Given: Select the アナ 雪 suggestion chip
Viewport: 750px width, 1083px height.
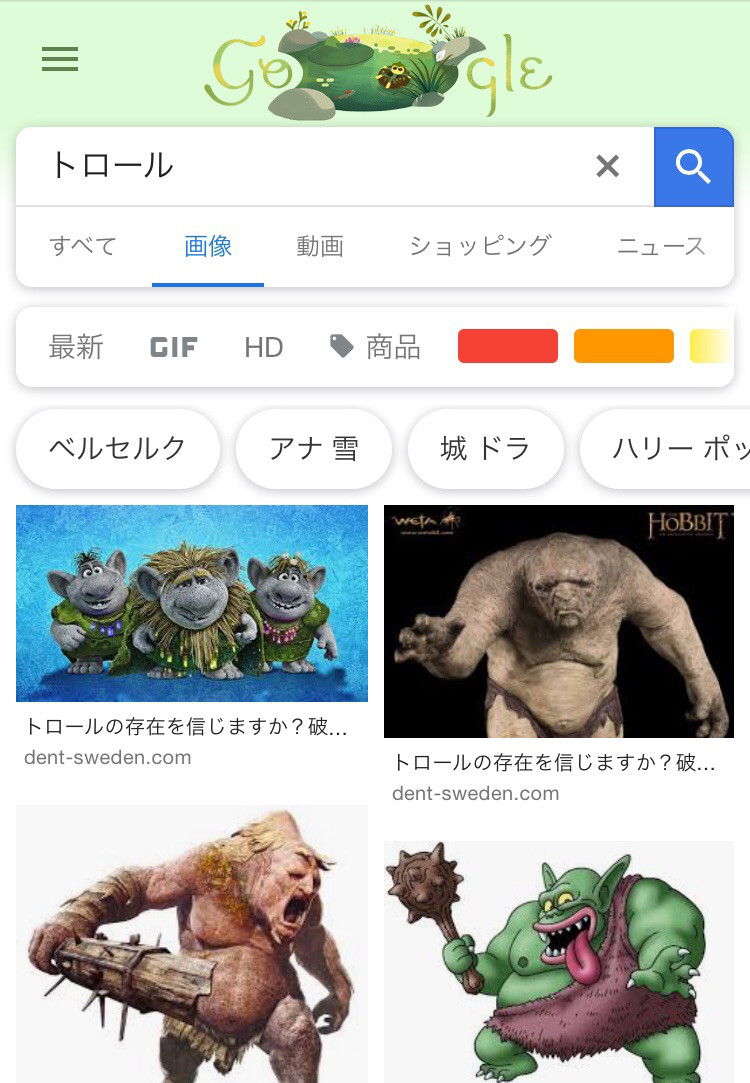Looking at the screenshot, I should [x=314, y=448].
